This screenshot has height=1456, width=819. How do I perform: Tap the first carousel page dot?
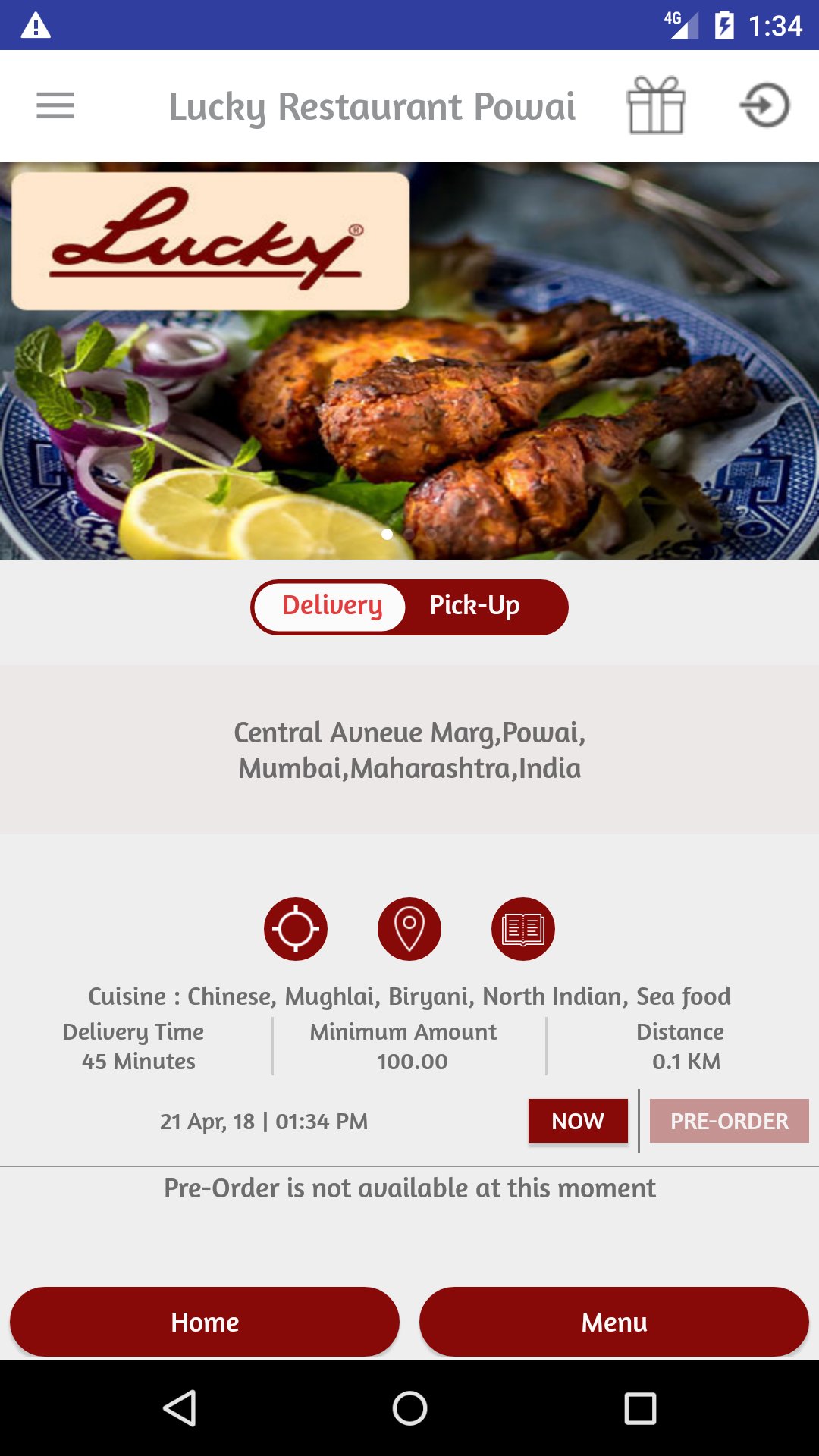point(387,535)
